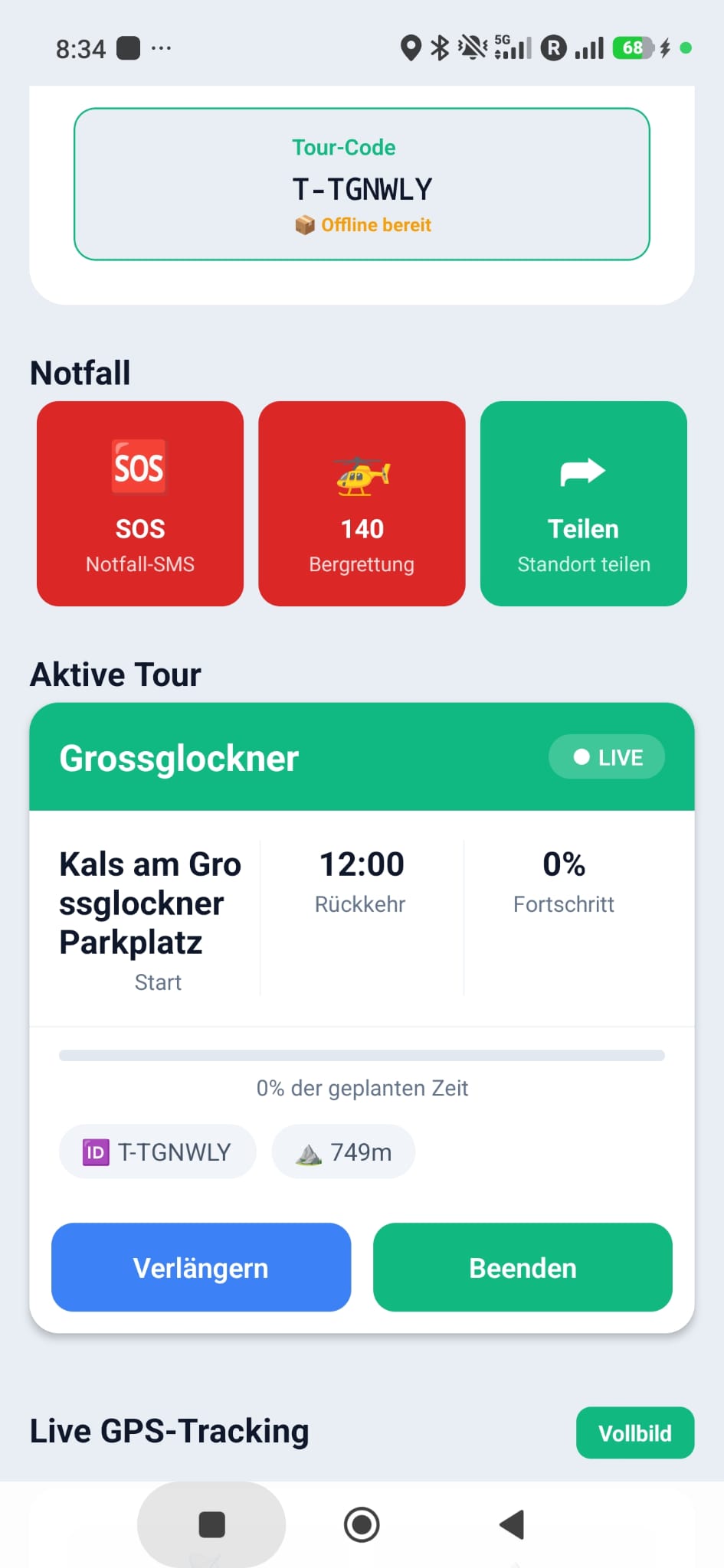Screen dimensions: 724x1568
Task: Toggle the LIVE indicator on the Grossglockner tour
Action: pyautogui.click(x=606, y=756)
